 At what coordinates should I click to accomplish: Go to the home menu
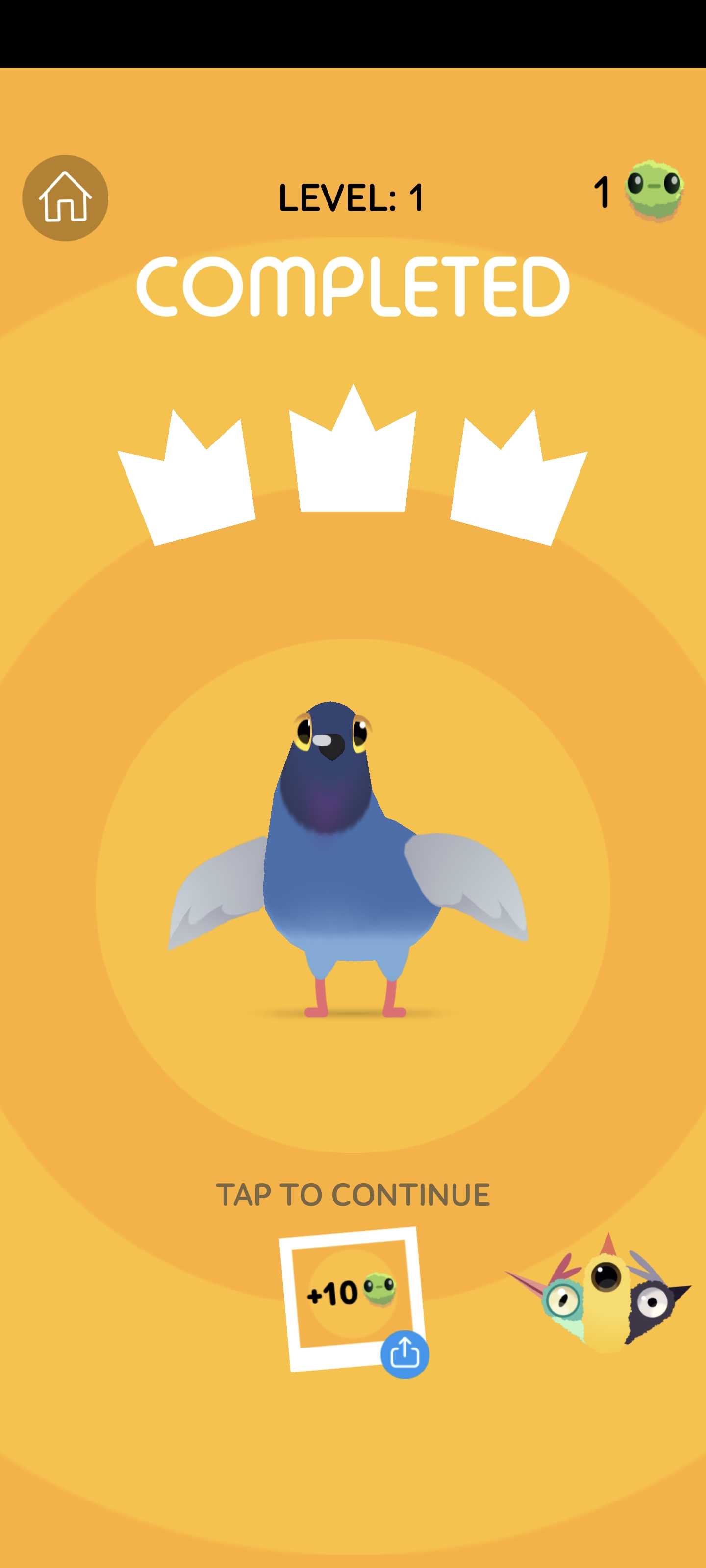(x=65, y=198)
